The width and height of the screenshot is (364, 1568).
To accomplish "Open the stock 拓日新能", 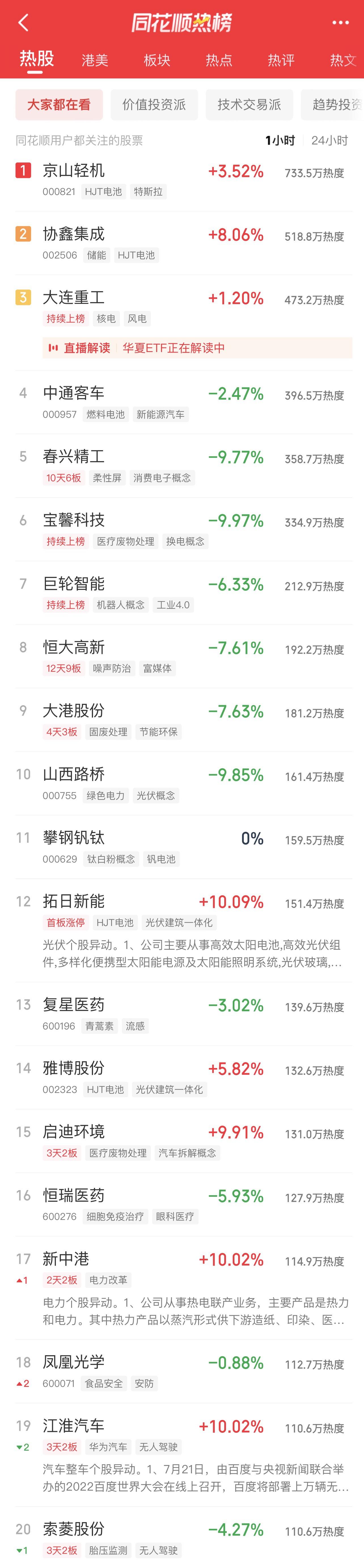I will coord(74,901).
